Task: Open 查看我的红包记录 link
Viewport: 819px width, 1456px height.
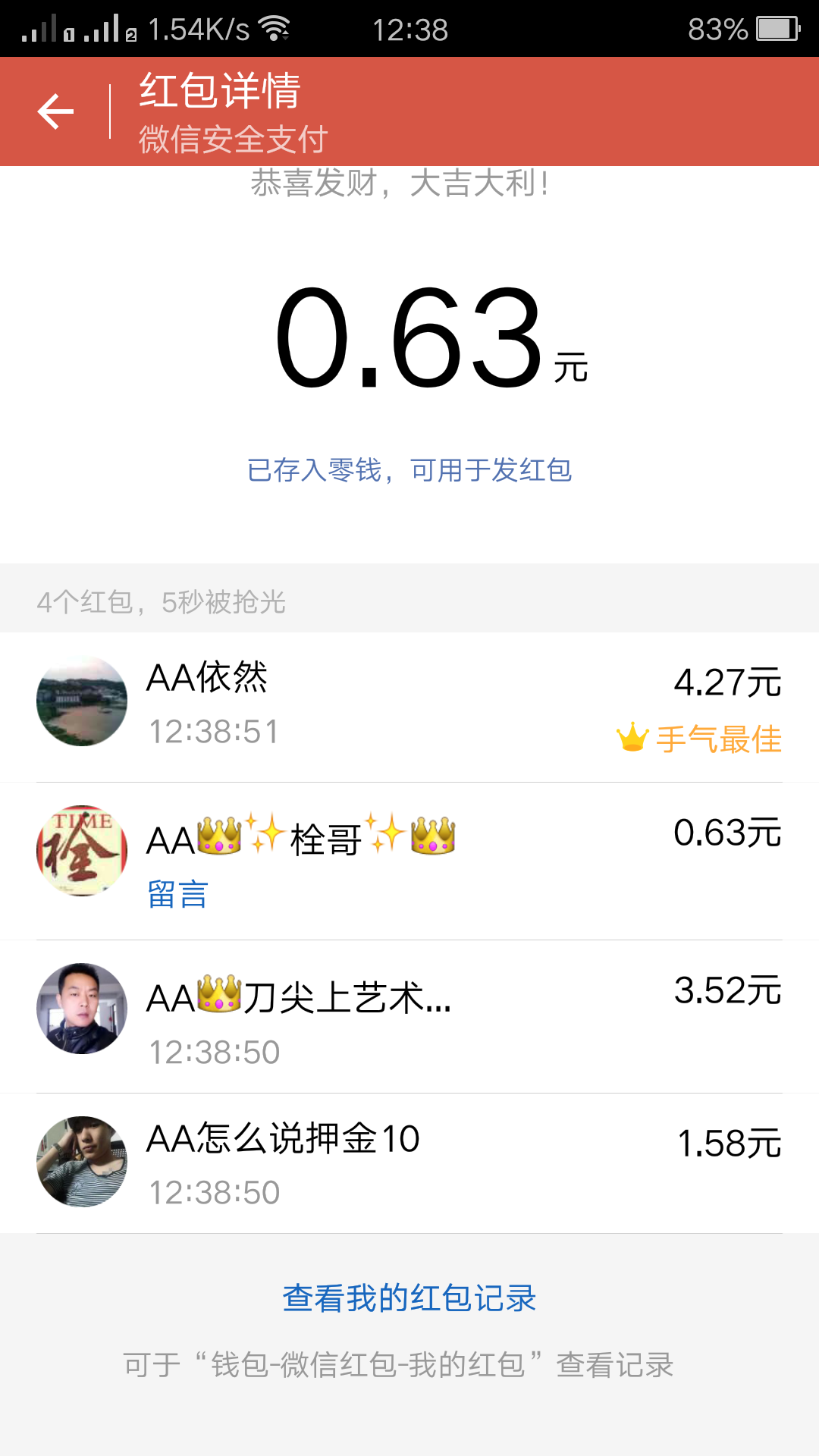Action: tap(409, 1298)
